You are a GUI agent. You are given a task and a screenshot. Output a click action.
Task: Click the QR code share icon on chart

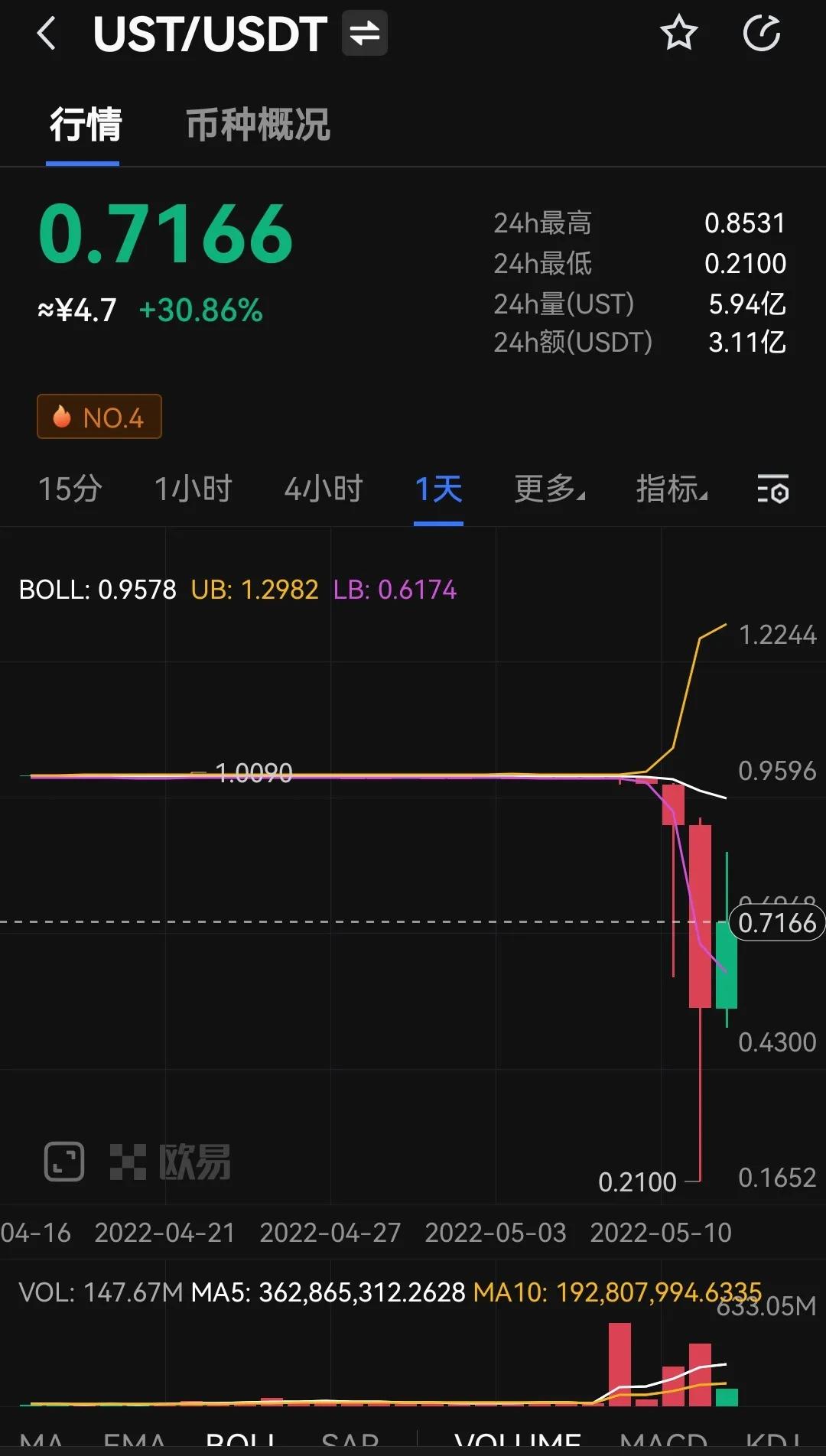(x=64, y=1162)
